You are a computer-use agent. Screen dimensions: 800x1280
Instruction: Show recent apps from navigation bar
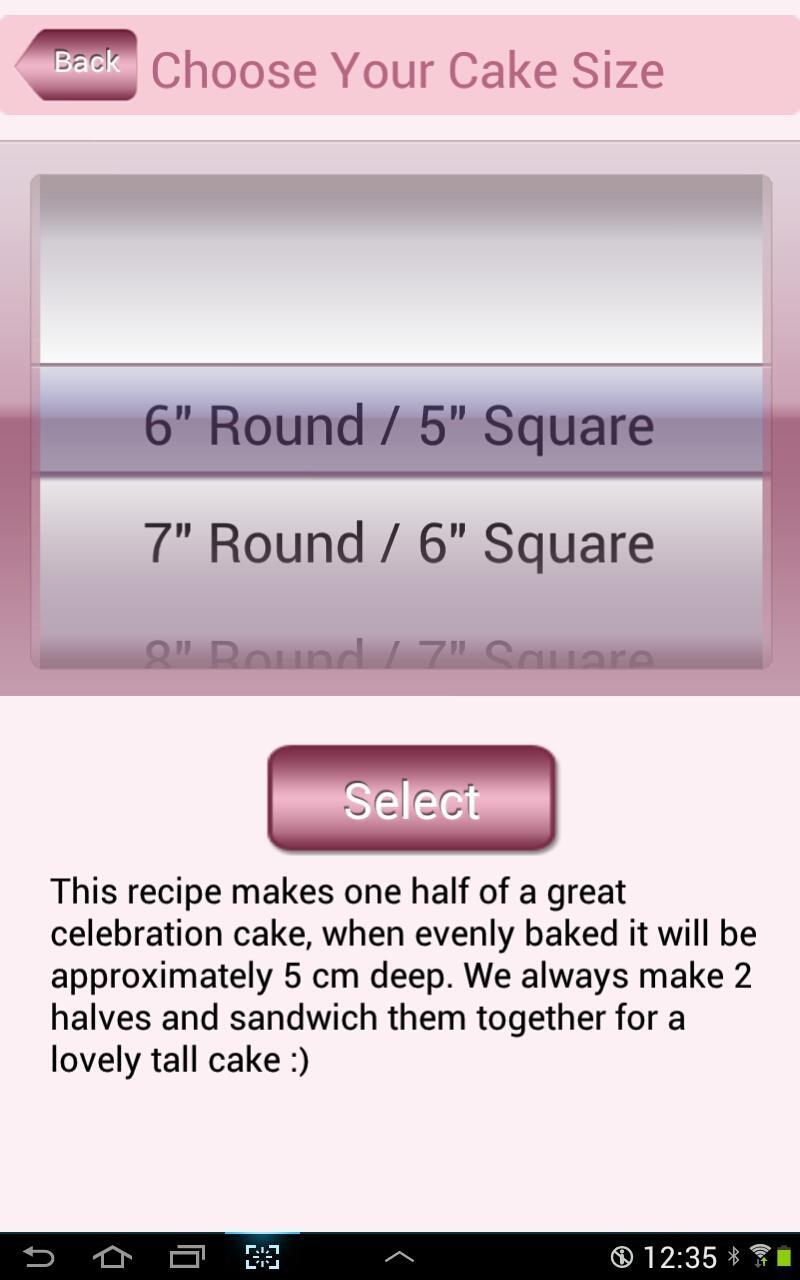click(x=187, y=1256)
